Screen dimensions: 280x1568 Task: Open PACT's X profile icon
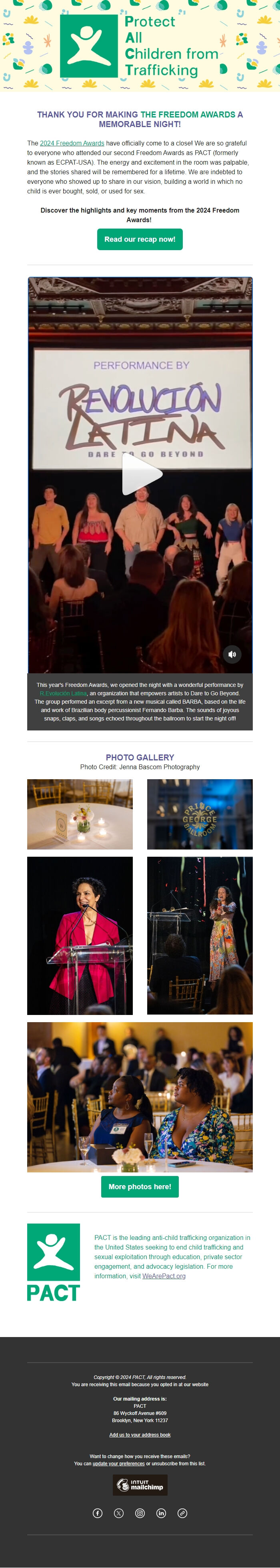click(x=119, y=1512)
